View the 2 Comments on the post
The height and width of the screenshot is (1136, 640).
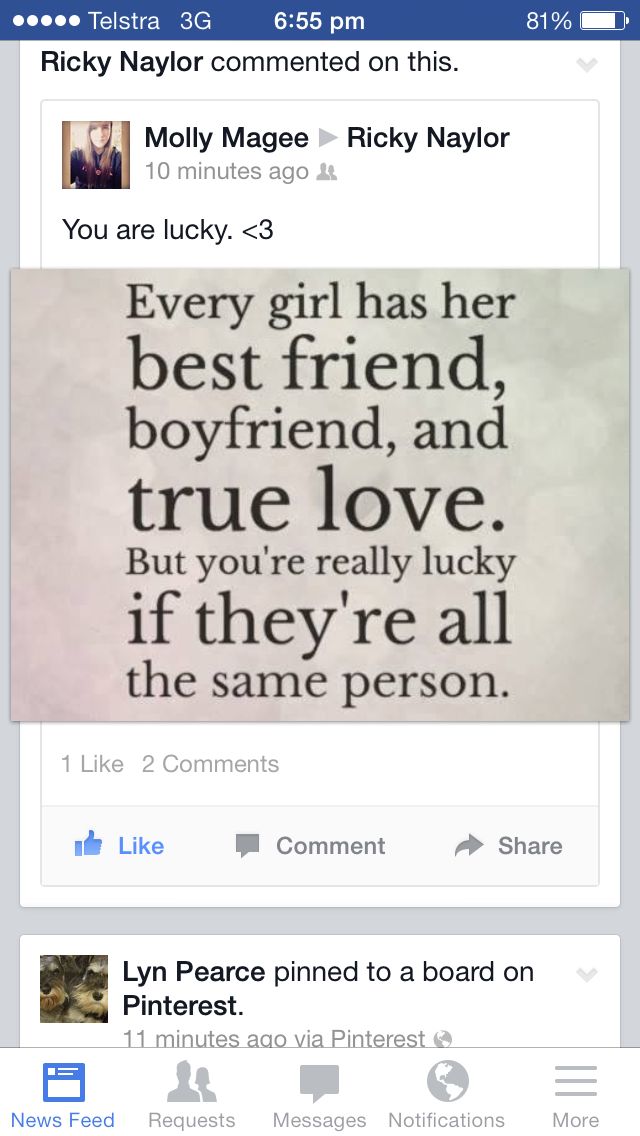210,764
